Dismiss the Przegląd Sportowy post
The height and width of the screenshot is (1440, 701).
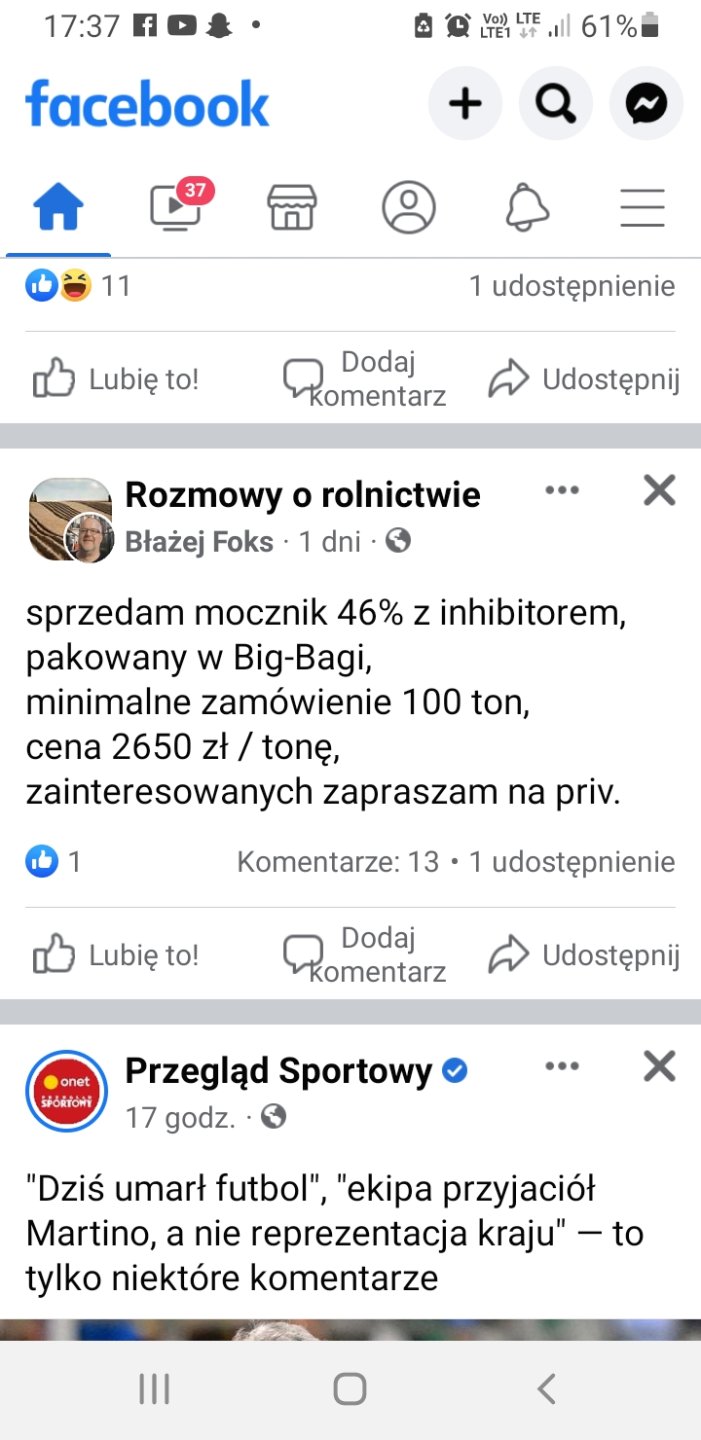(659, 1067)
